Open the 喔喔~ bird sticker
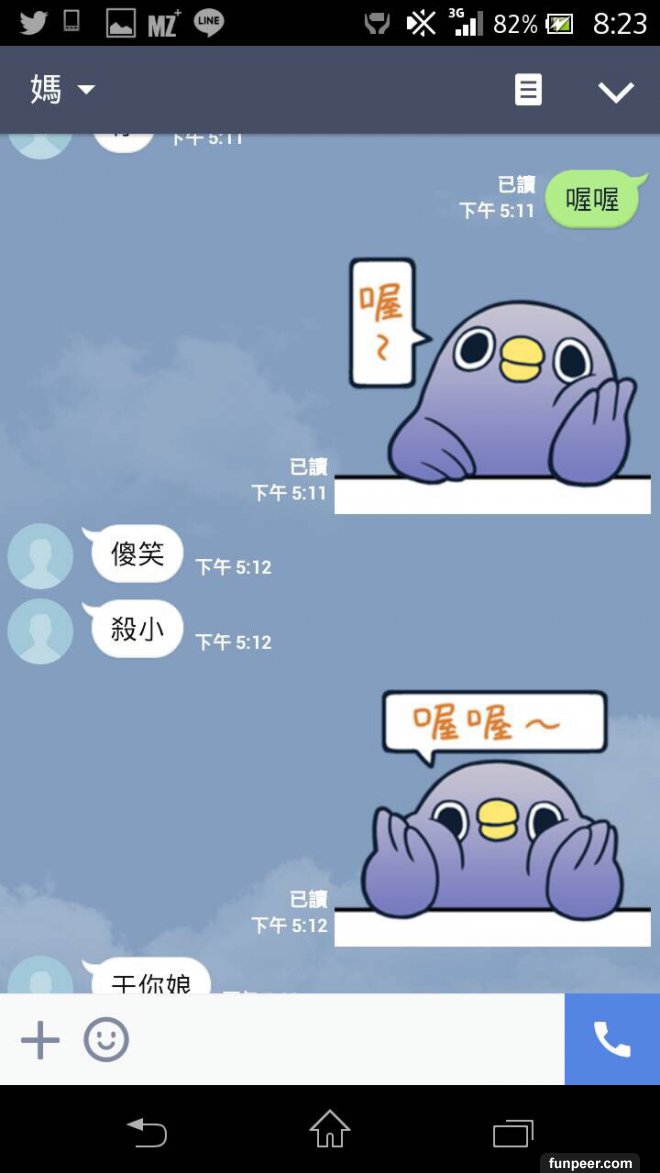The height and width of the screenshot is (1173, 660). point(492,815)
